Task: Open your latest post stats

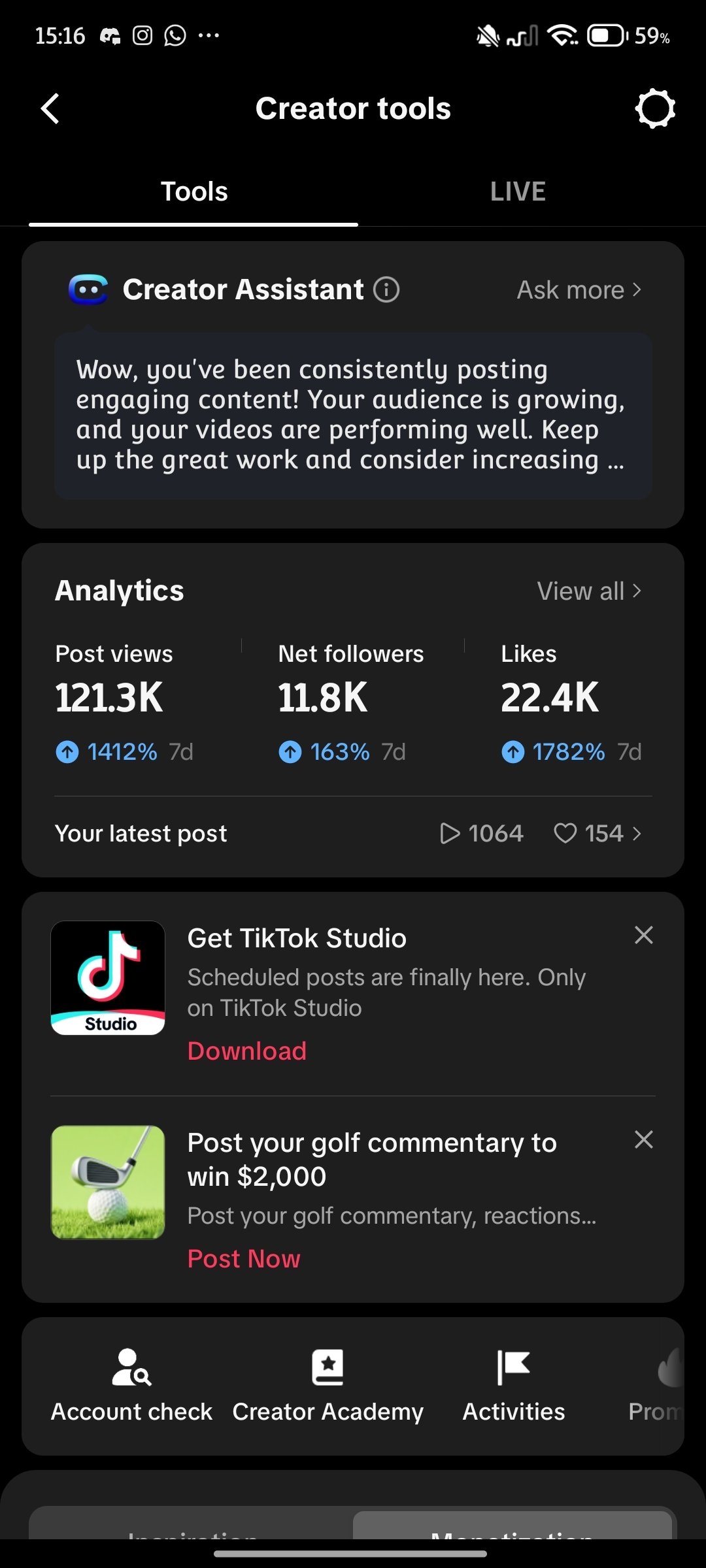Action: click(353, 834)
